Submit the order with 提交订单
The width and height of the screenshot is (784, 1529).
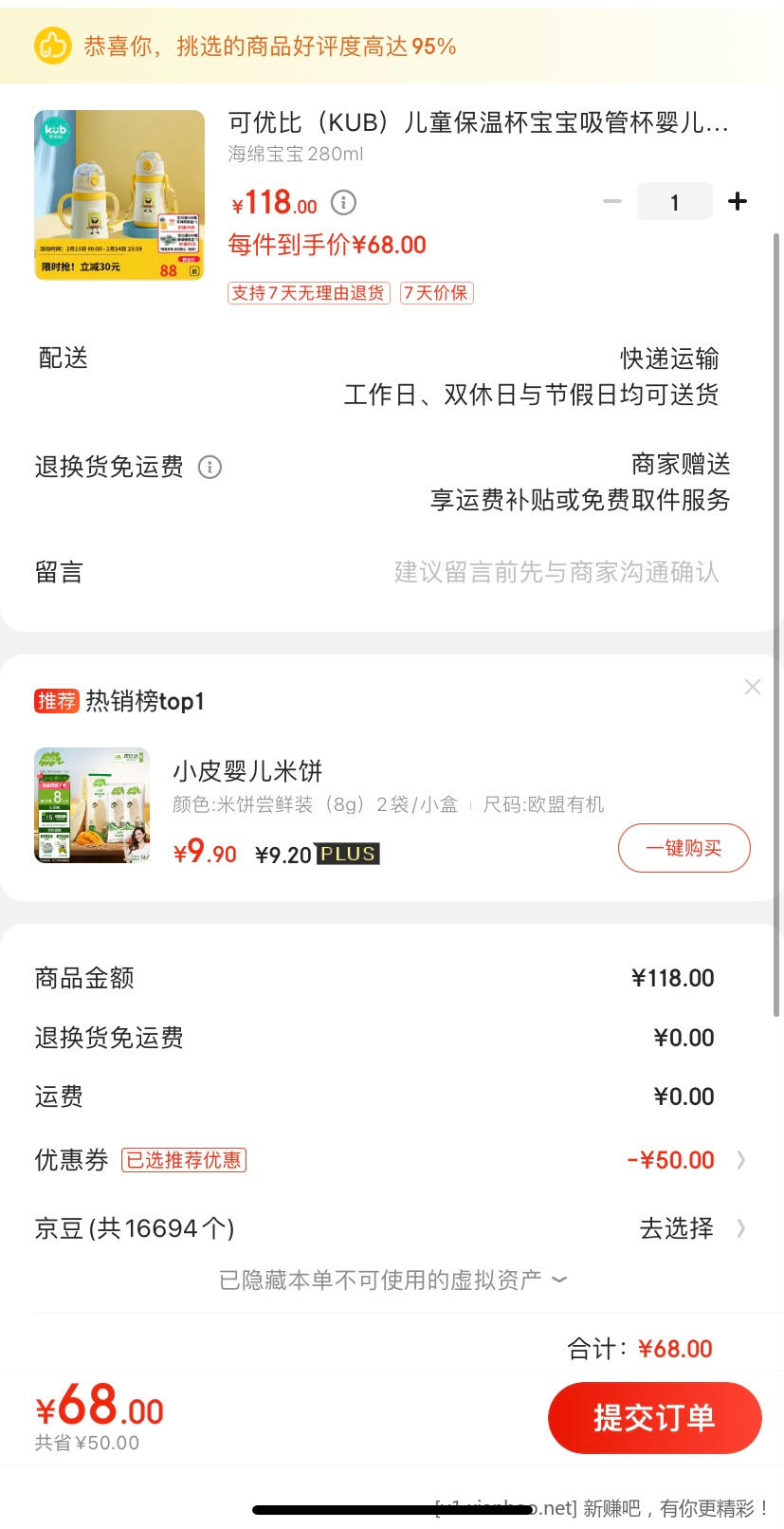click(654, 1418)
